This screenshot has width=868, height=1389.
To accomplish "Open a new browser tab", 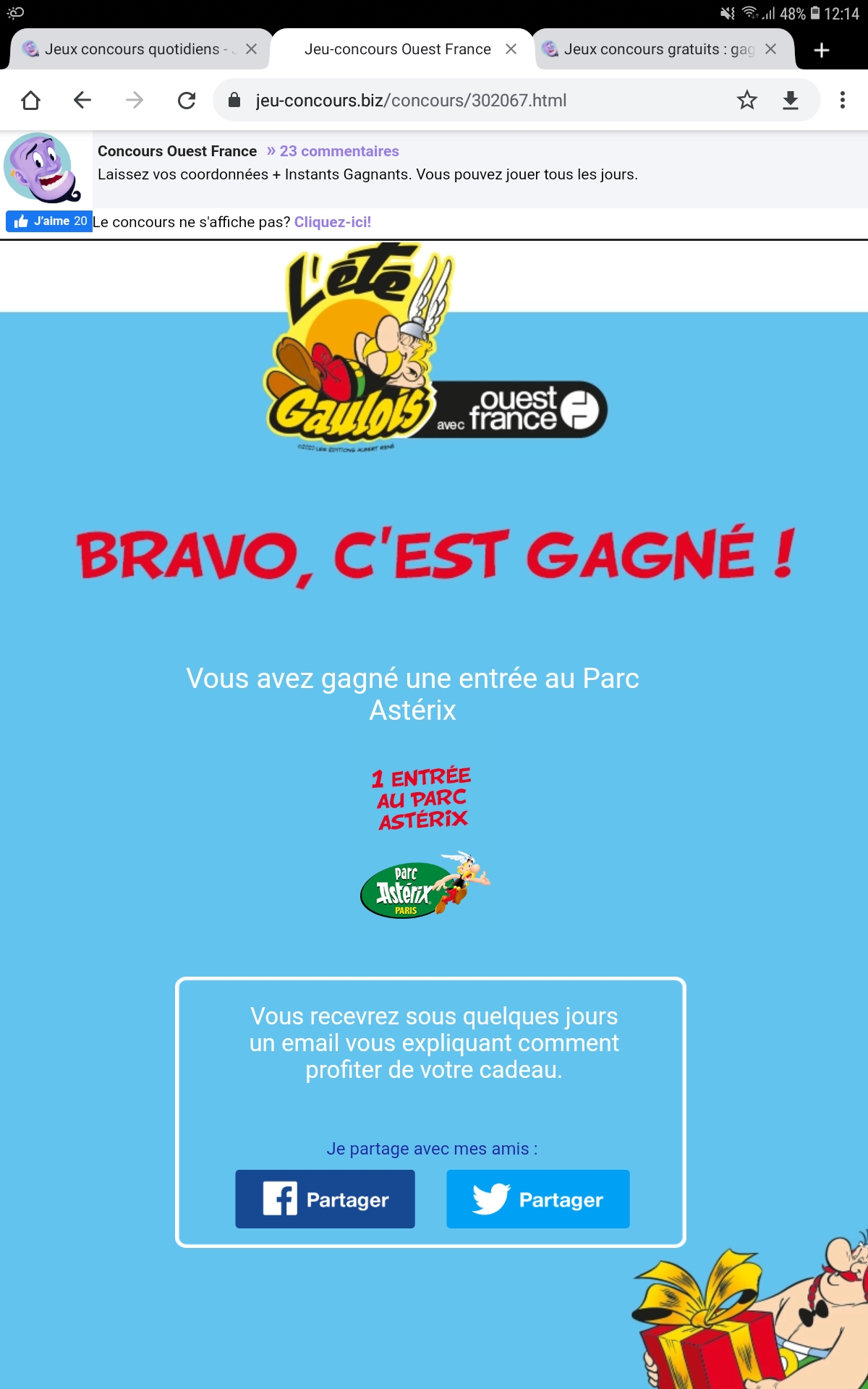I will 821,50.
